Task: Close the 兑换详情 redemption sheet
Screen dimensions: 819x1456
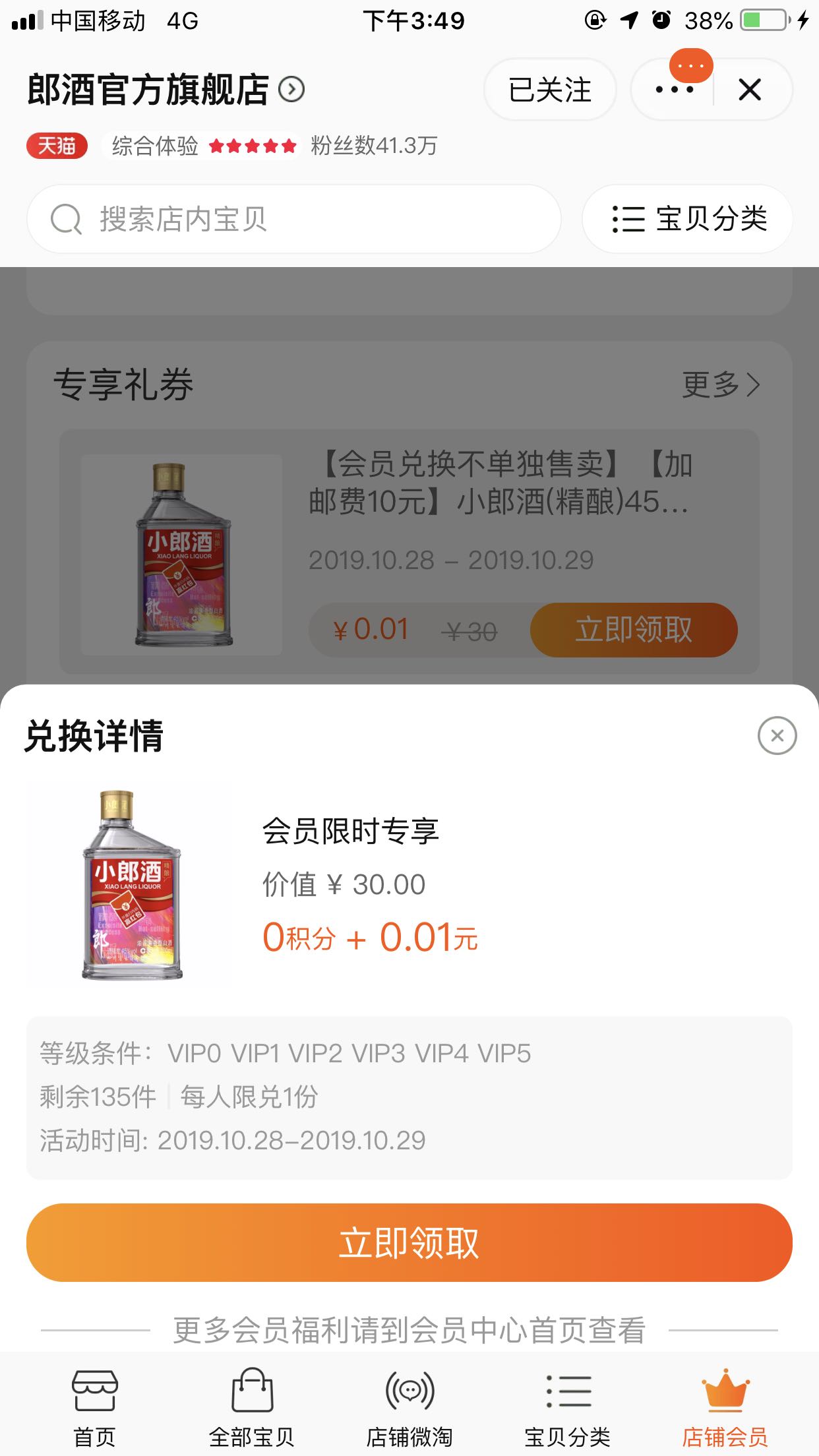Action: coord(777,735)
